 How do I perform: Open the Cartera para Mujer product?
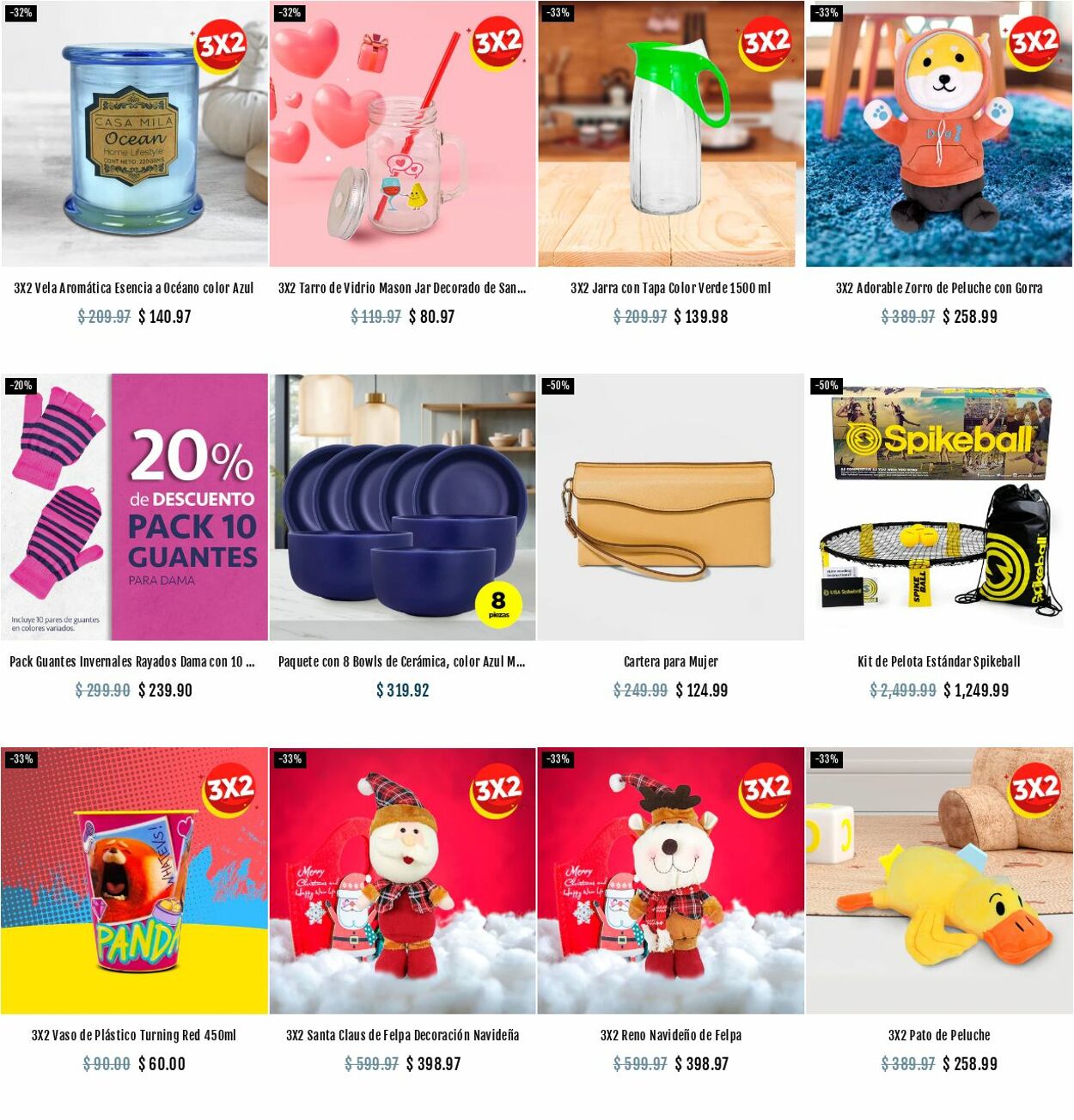point(670,507)
